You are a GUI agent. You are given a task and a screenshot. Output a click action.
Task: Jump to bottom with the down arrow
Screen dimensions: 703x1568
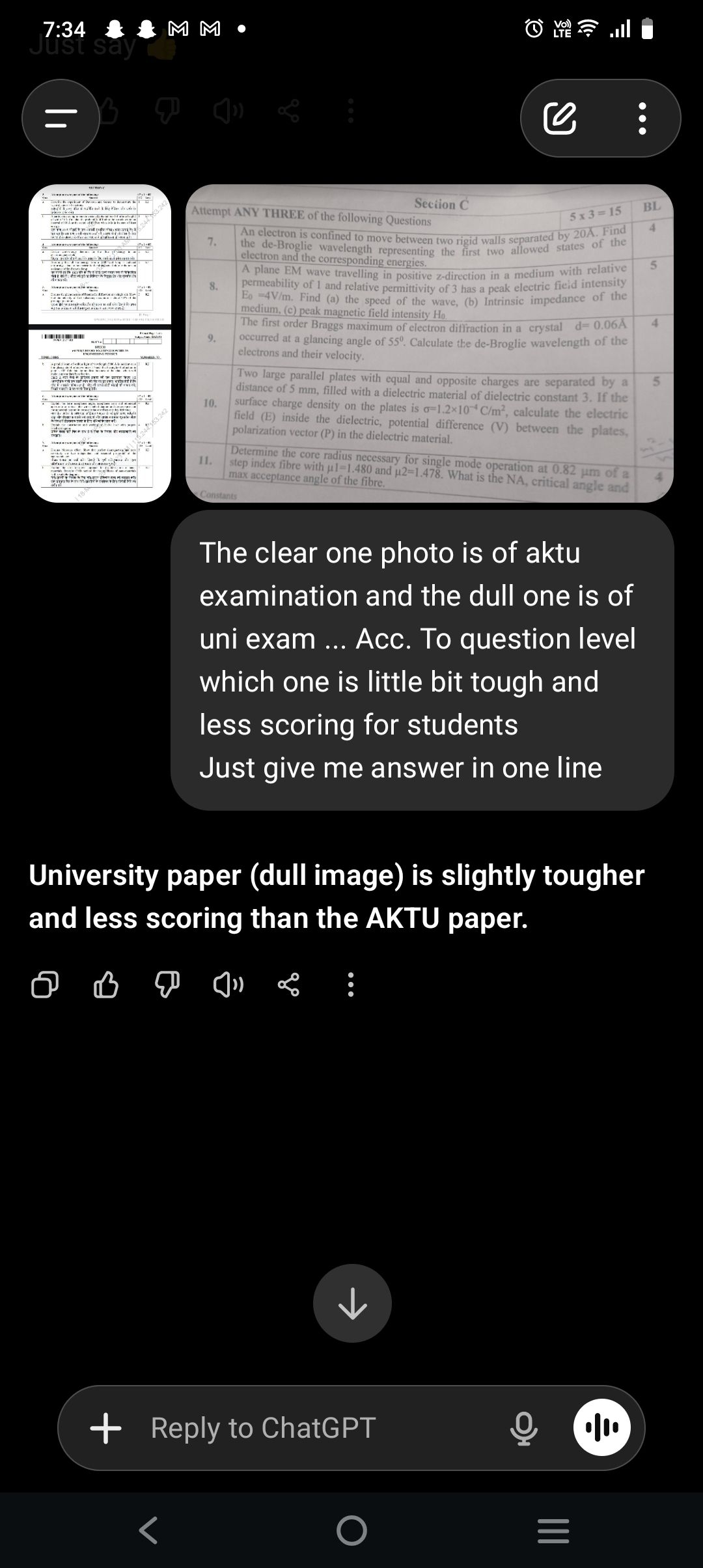click(x=352, y=1303)
